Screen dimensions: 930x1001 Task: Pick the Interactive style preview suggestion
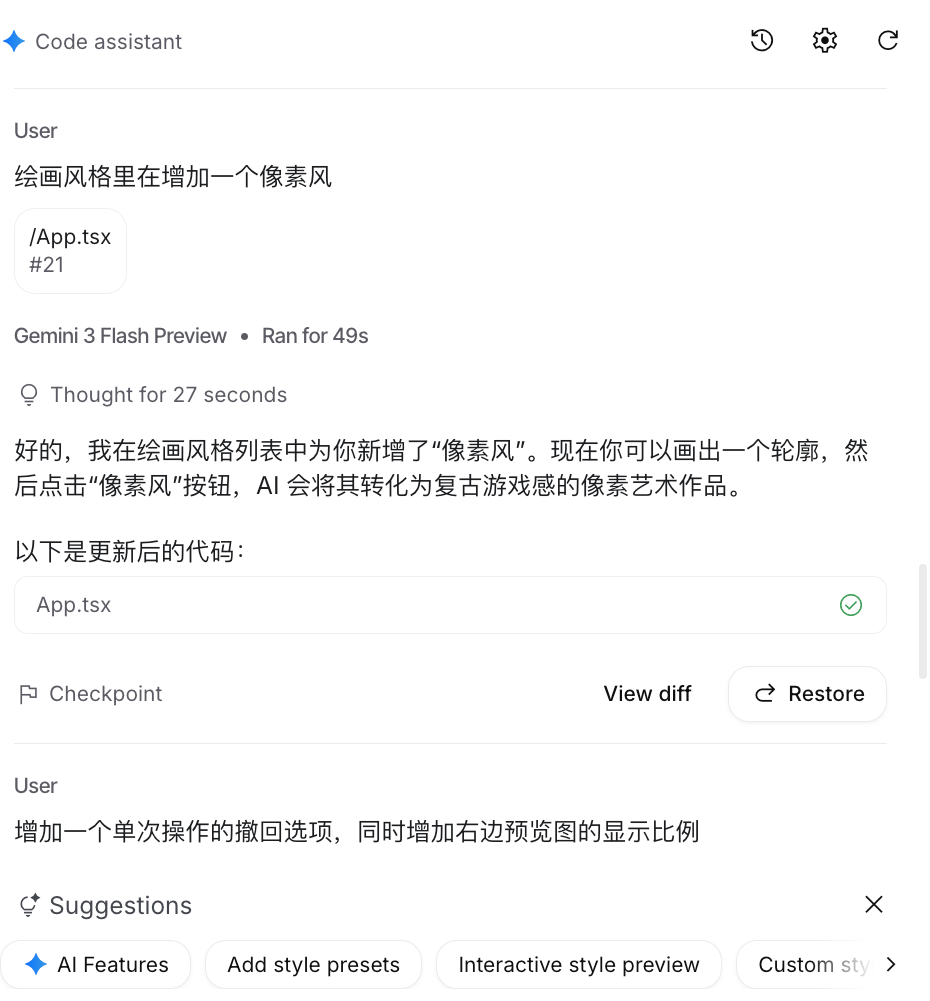coord(579,965)
